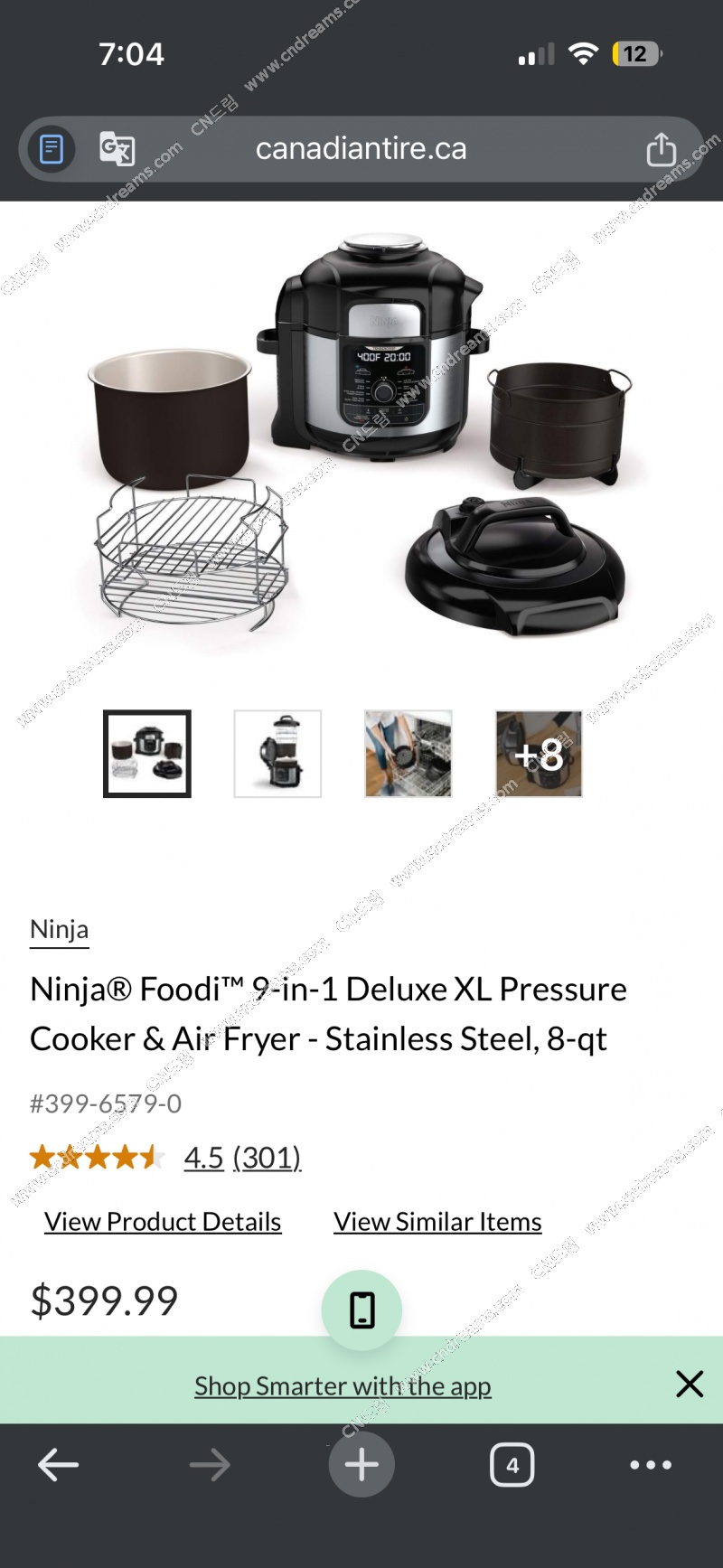Follow the Shop Smarter with the app link

[x=343, y=1385]
